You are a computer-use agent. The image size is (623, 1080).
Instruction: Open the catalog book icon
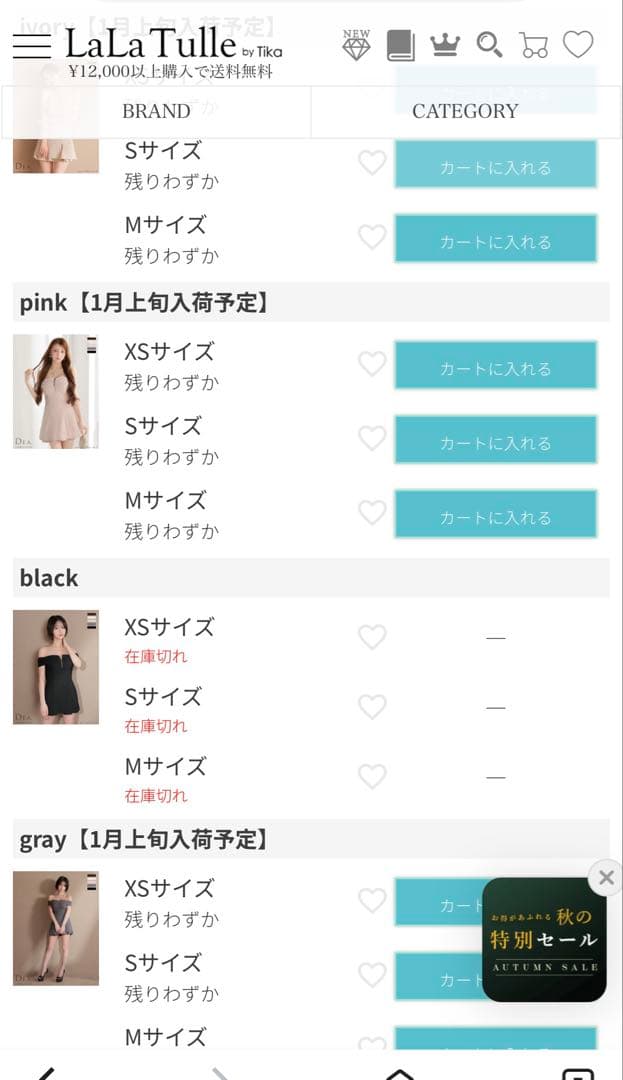(x=400, y=45)
